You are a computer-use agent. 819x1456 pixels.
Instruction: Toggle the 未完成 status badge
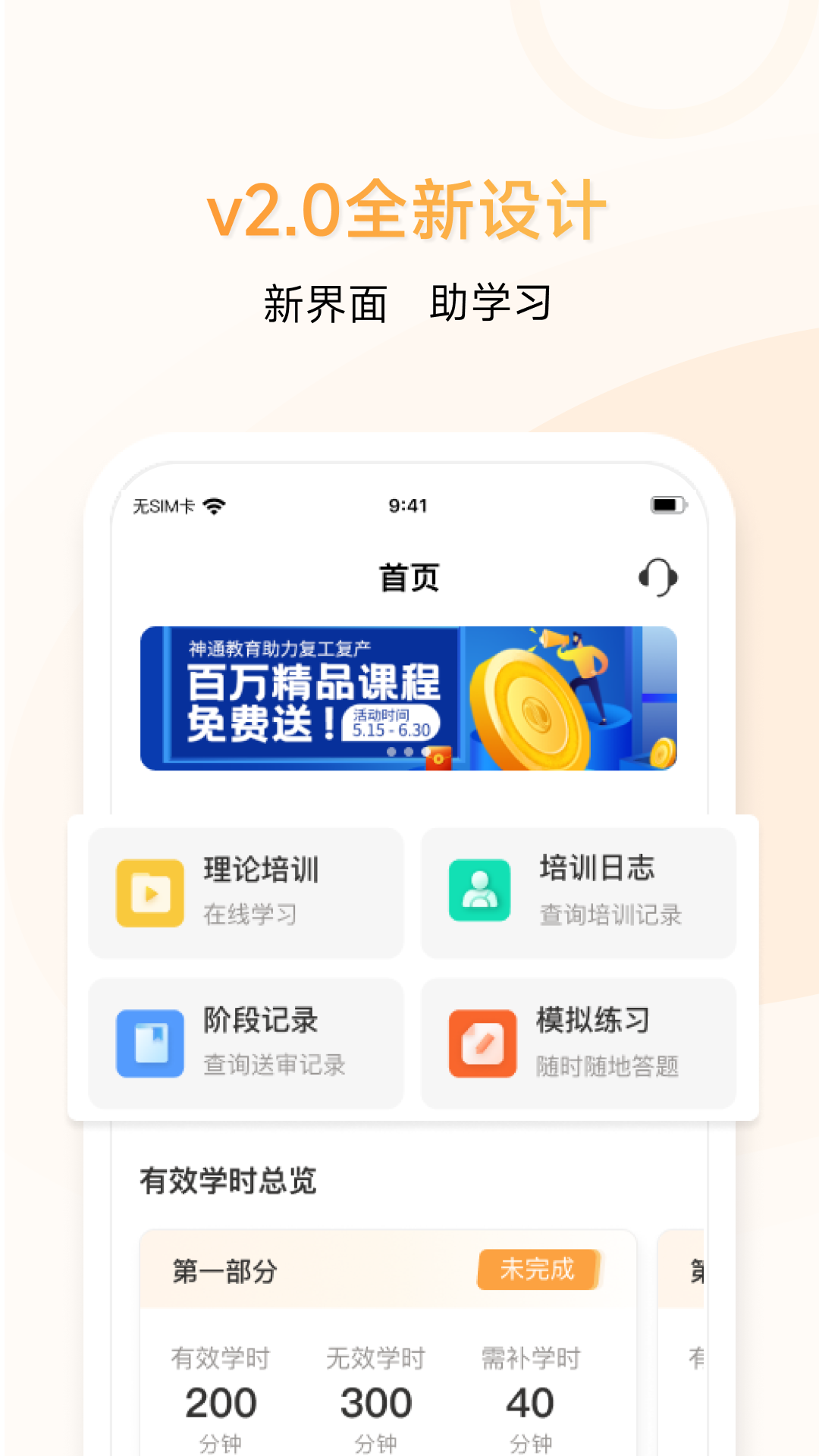click(537, 1270)
